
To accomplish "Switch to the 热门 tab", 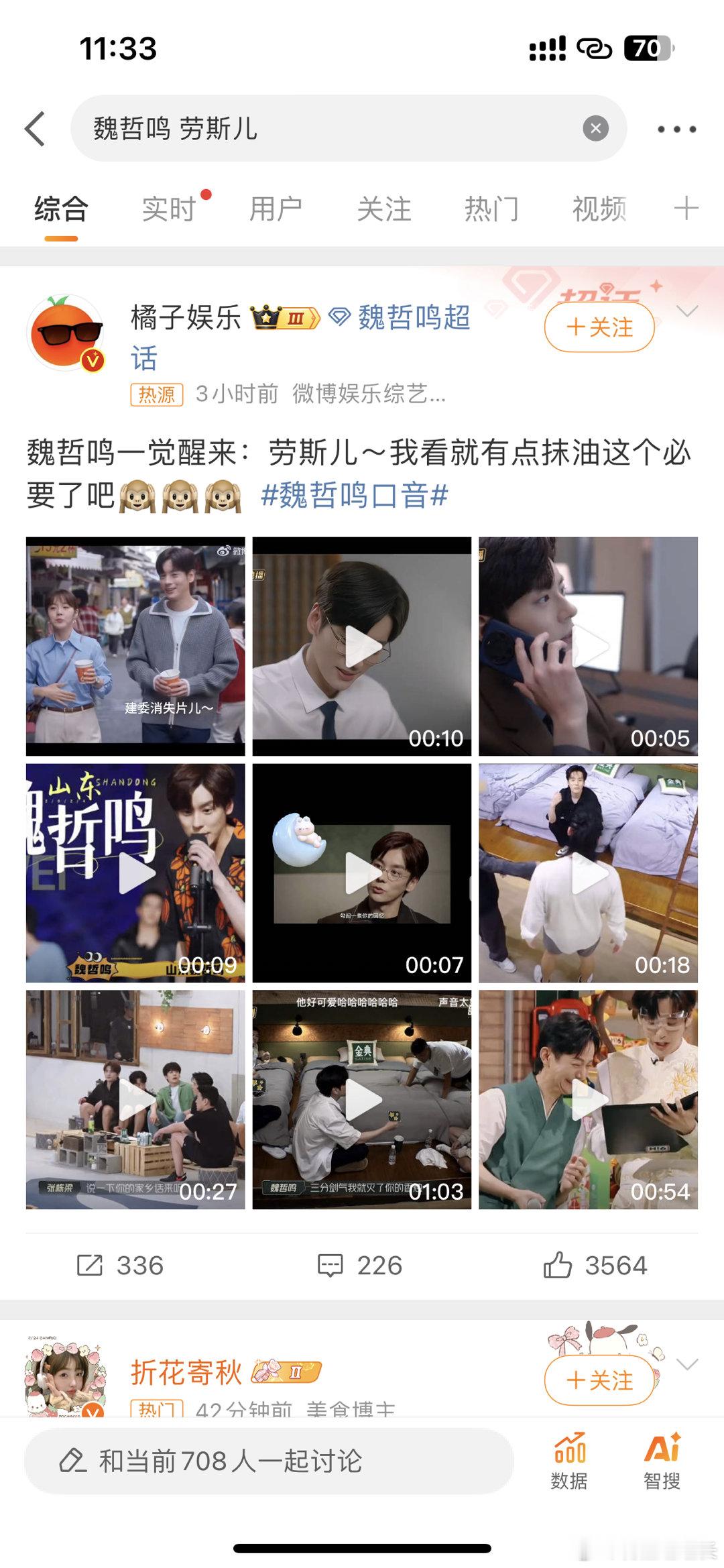I will coord(491,209).
